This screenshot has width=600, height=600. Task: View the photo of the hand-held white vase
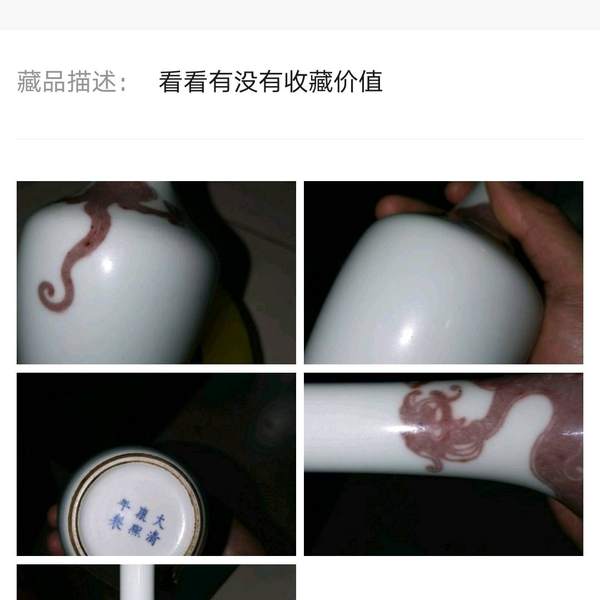[443, 272]
